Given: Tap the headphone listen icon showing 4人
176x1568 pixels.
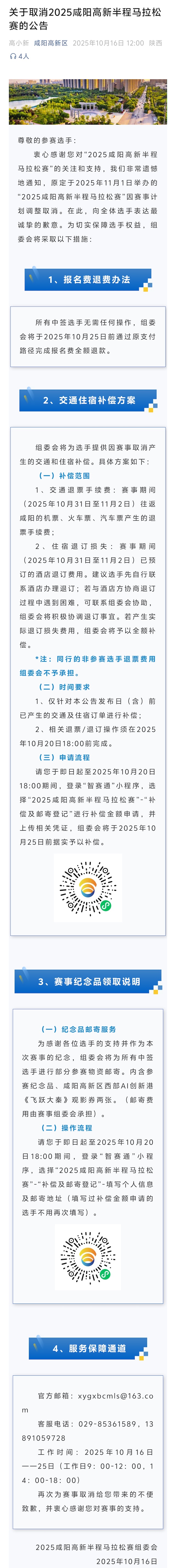Looking at the screenshot, I should coord(13,56).
